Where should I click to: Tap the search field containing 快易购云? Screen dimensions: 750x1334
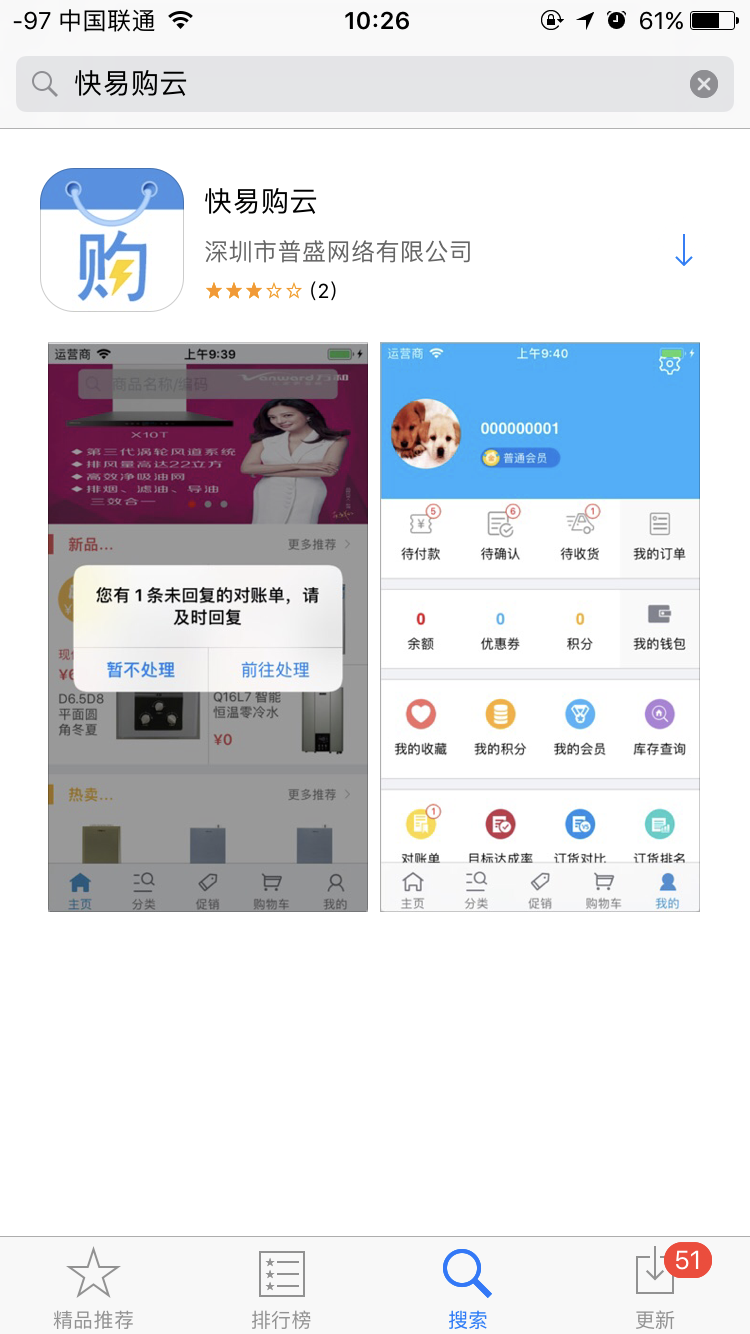[x=360, y=84]
